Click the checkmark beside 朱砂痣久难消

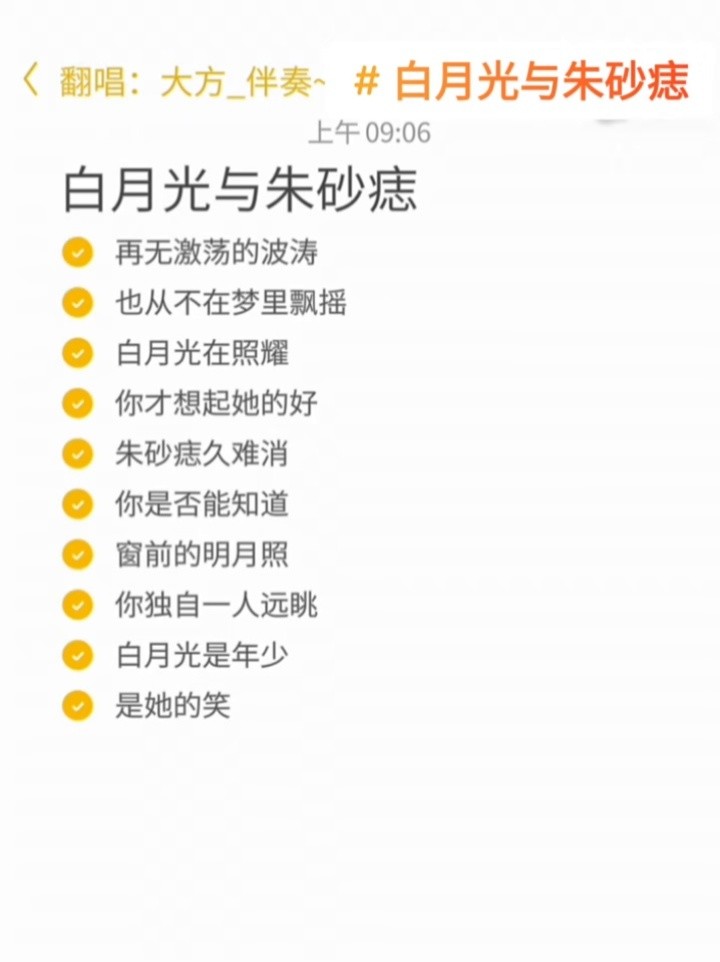pyautogui.click(x=77, y=454)
